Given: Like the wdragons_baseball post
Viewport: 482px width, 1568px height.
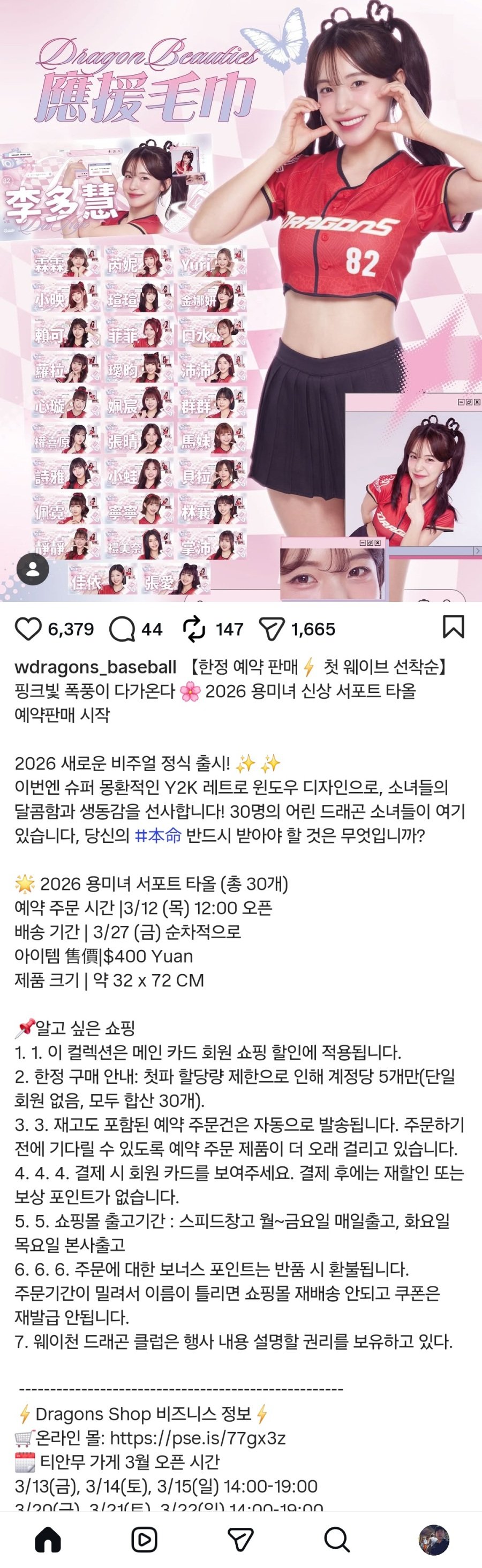Looking at the screenshot, I should tap(28, 629).
